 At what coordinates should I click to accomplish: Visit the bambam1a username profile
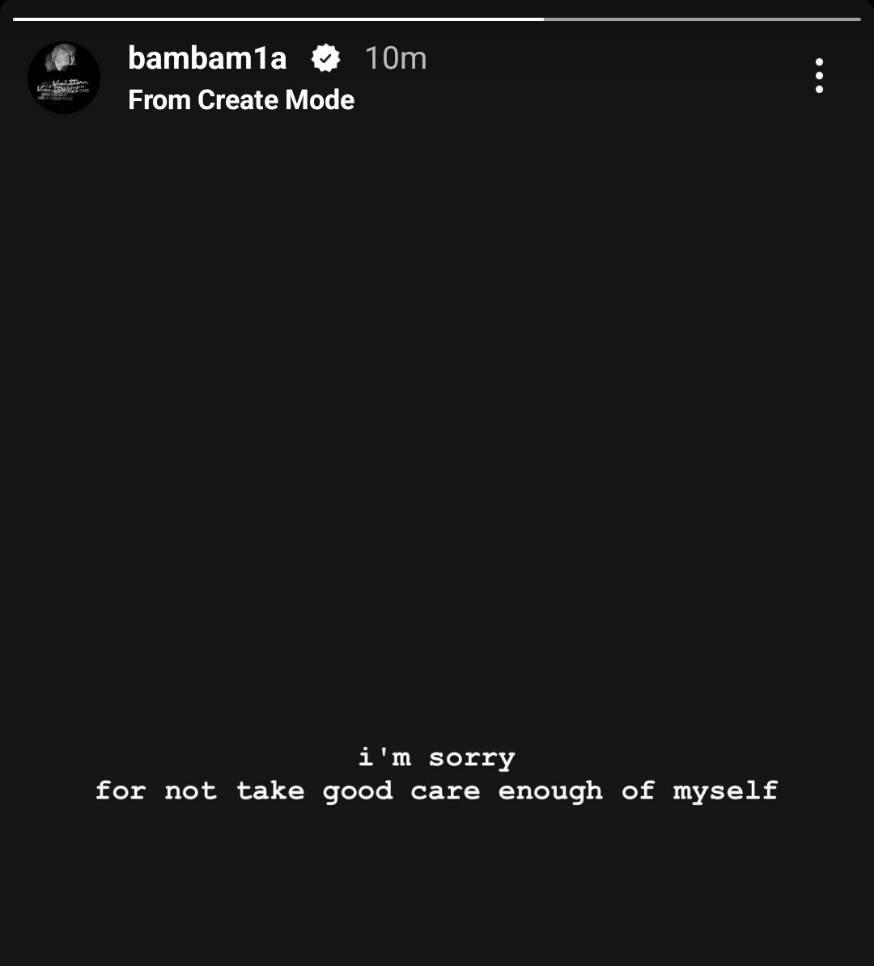coord(207,58)
